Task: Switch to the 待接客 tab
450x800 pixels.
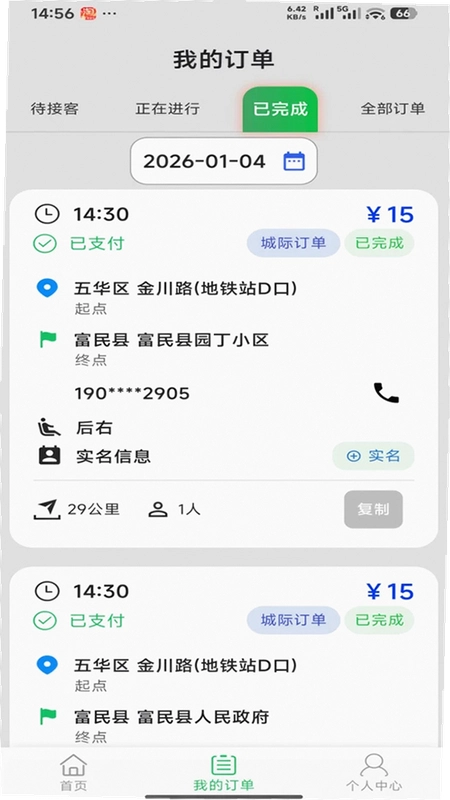Action: click(55, 109)
